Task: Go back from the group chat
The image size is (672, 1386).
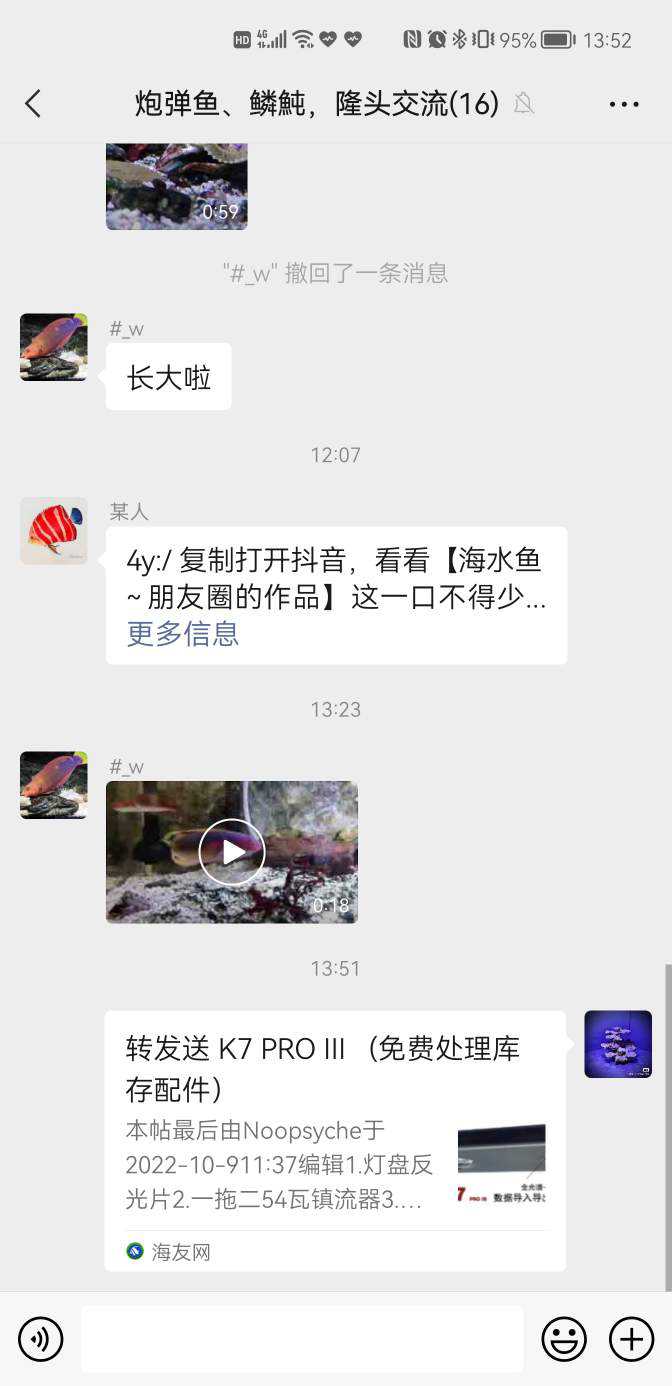Action: click(33, 103)
